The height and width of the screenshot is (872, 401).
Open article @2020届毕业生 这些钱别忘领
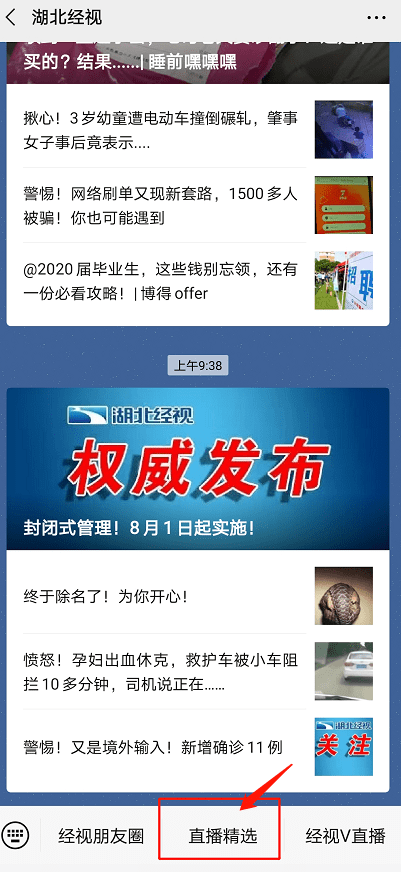pyautogui.click(x=197, y=282)
